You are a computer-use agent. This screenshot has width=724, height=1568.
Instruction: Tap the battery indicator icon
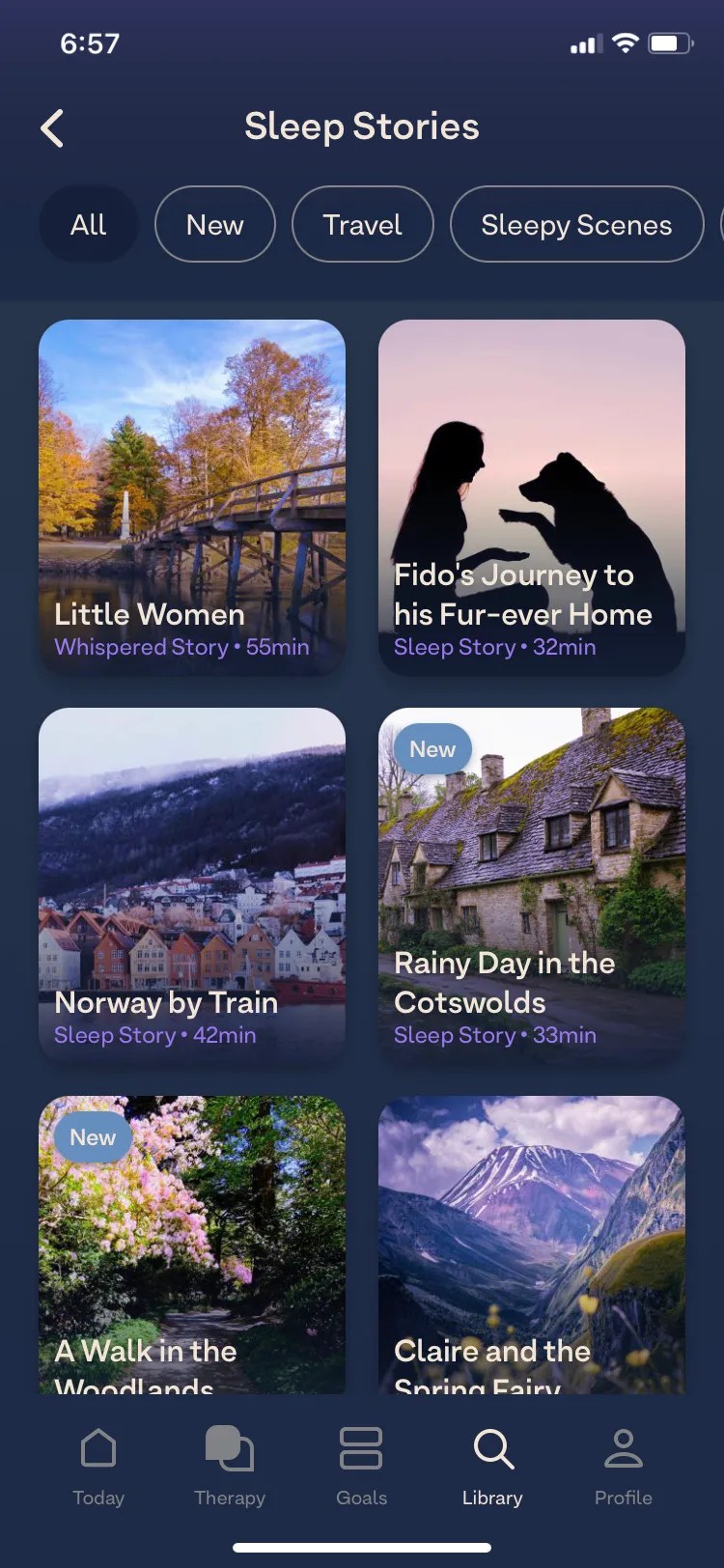[668, 42]
